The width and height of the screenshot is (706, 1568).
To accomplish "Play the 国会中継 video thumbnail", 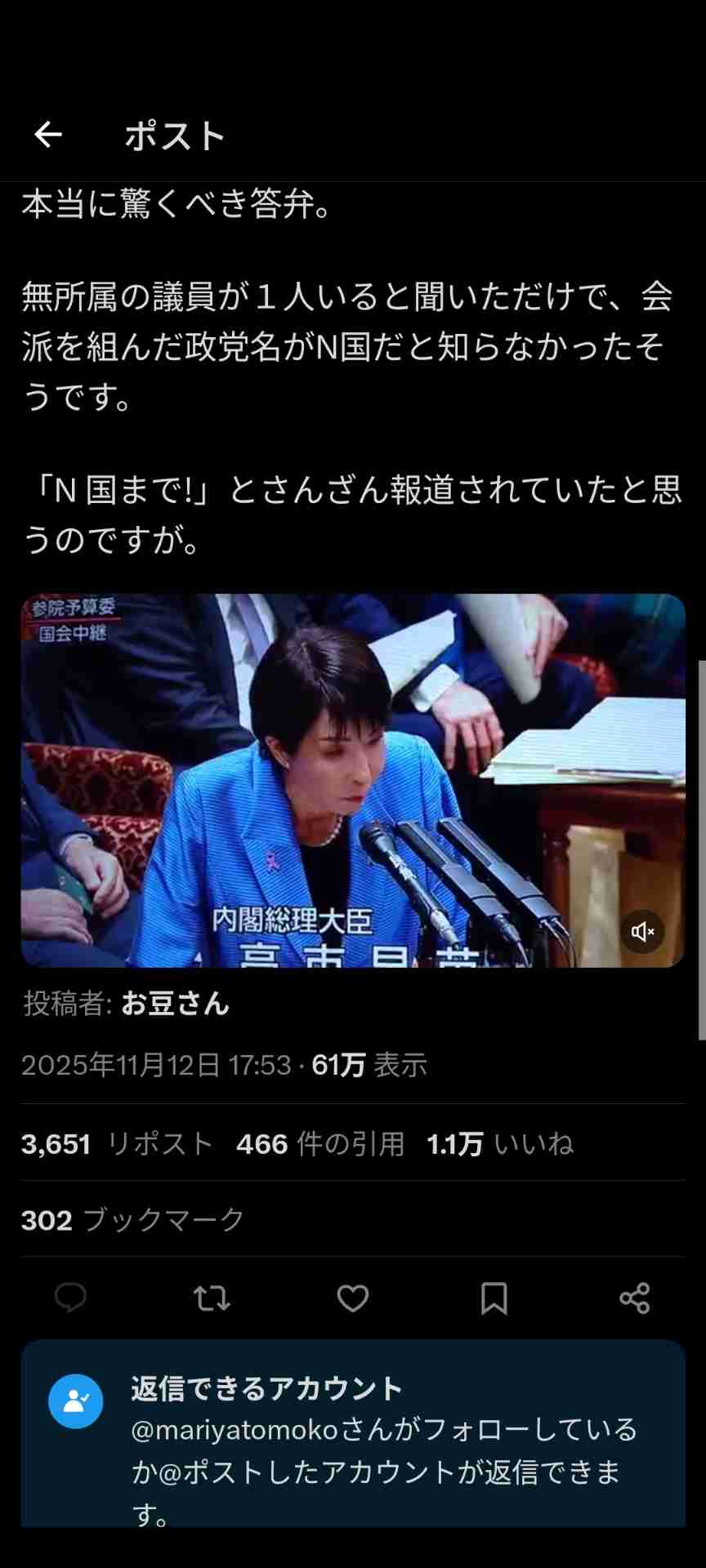I will [x=352, y=778].
